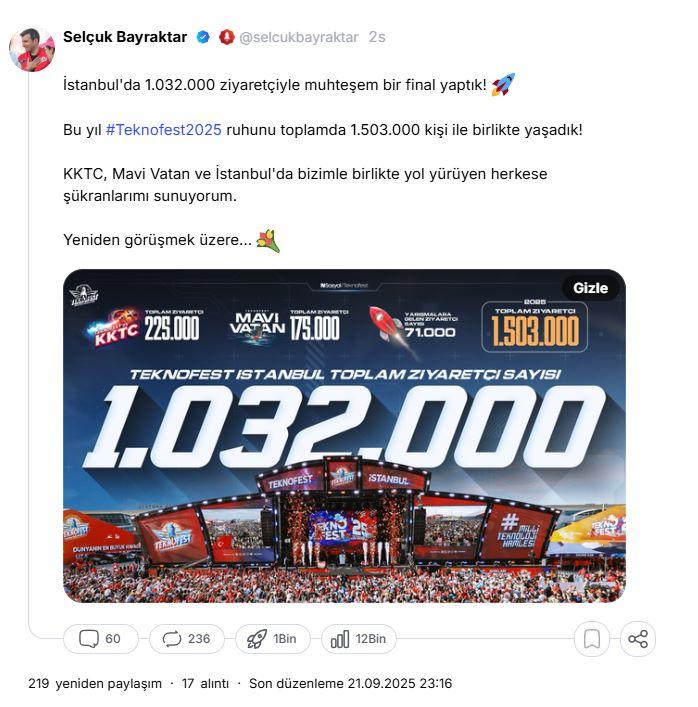The height and width of the screenshot is (707, 698).
Task: Open Selçuk Bayraktar's profile picture
Action: 32,49
